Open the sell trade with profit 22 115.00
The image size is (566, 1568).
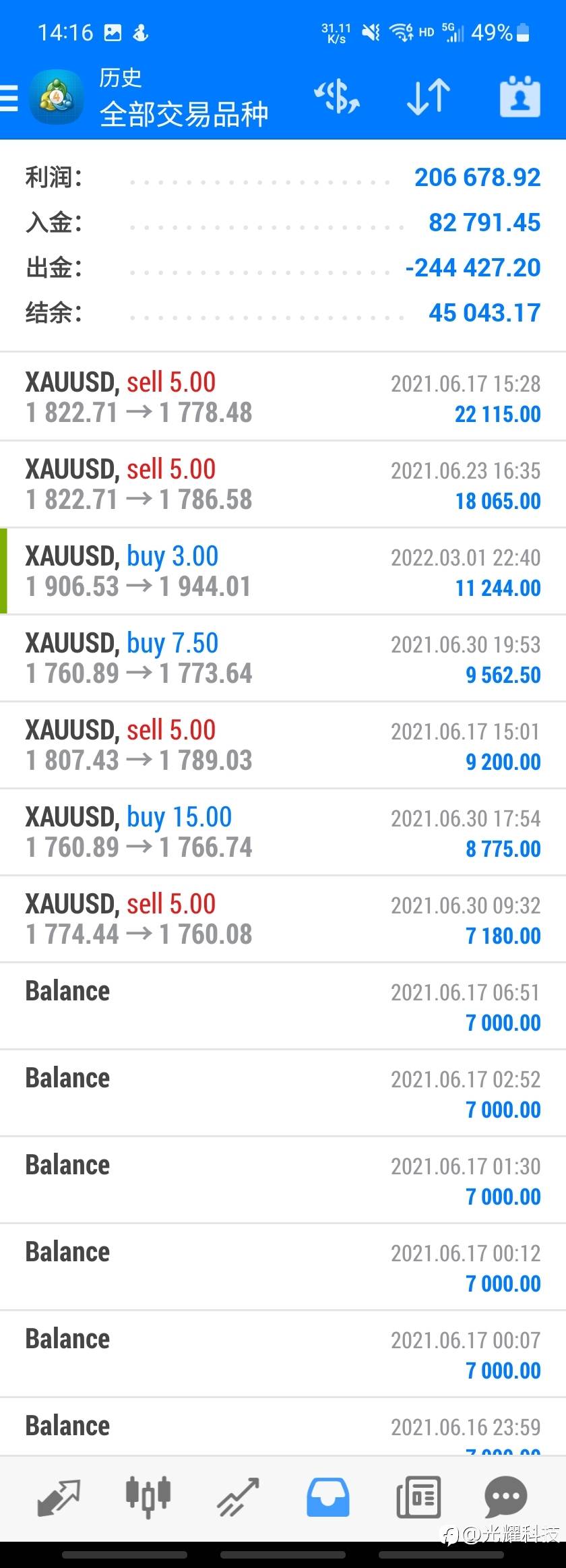[283, 397]
